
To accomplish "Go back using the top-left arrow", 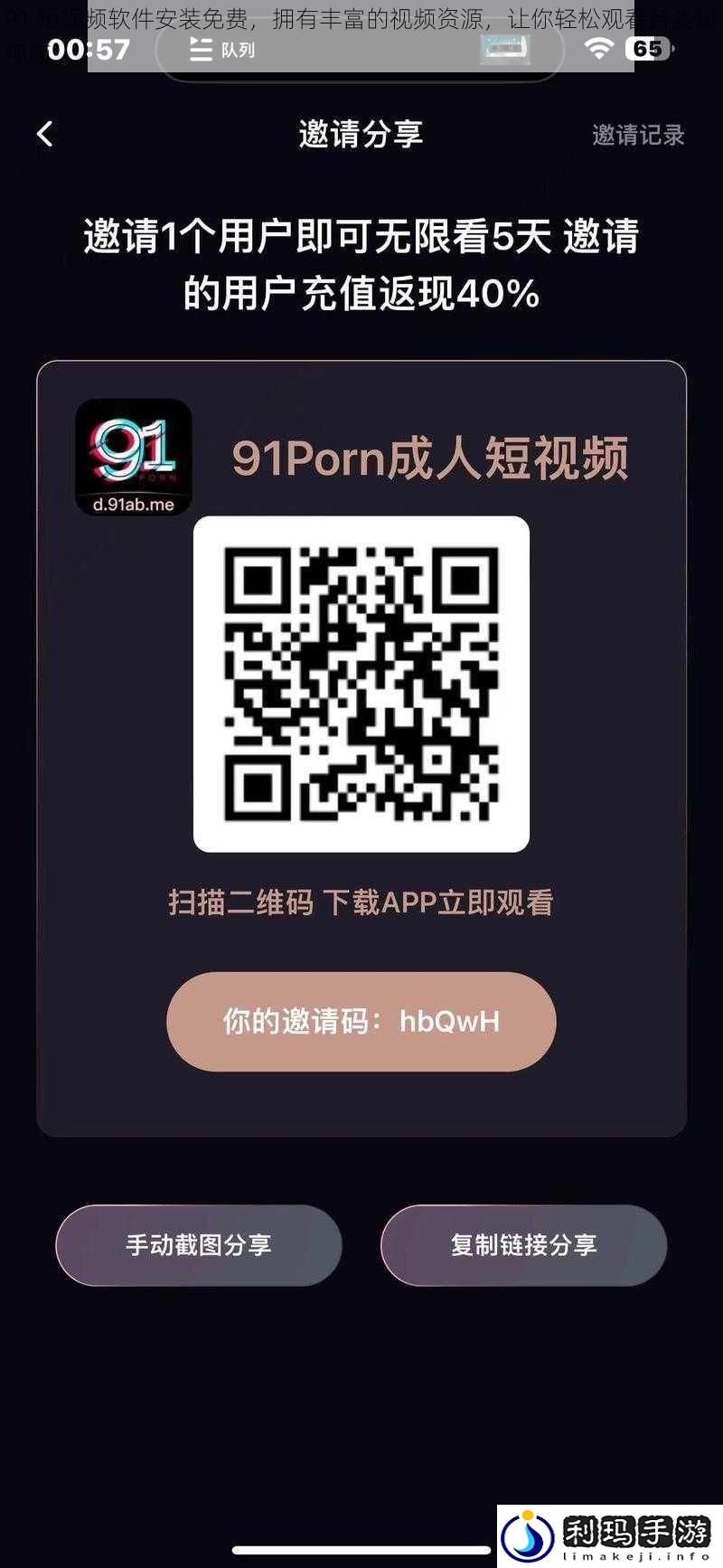I will (x=44, y=134).
